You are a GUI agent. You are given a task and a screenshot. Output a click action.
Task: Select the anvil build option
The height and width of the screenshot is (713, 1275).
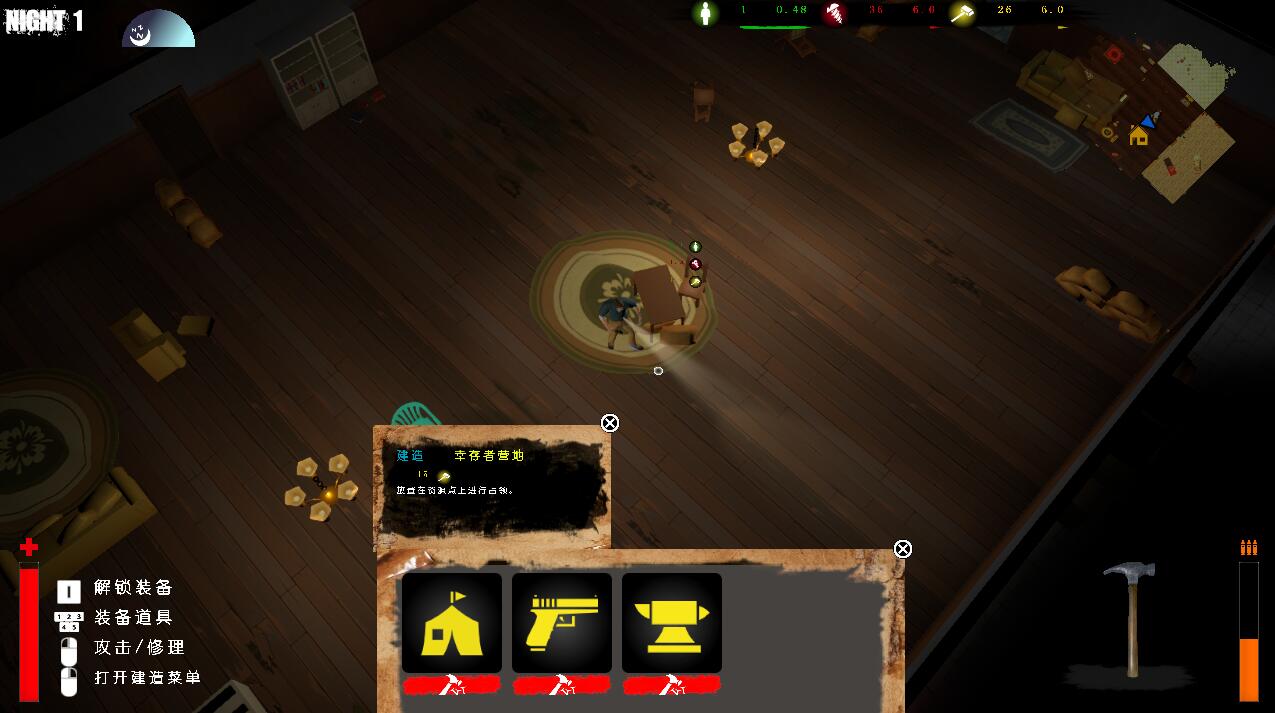pos(672,622)
